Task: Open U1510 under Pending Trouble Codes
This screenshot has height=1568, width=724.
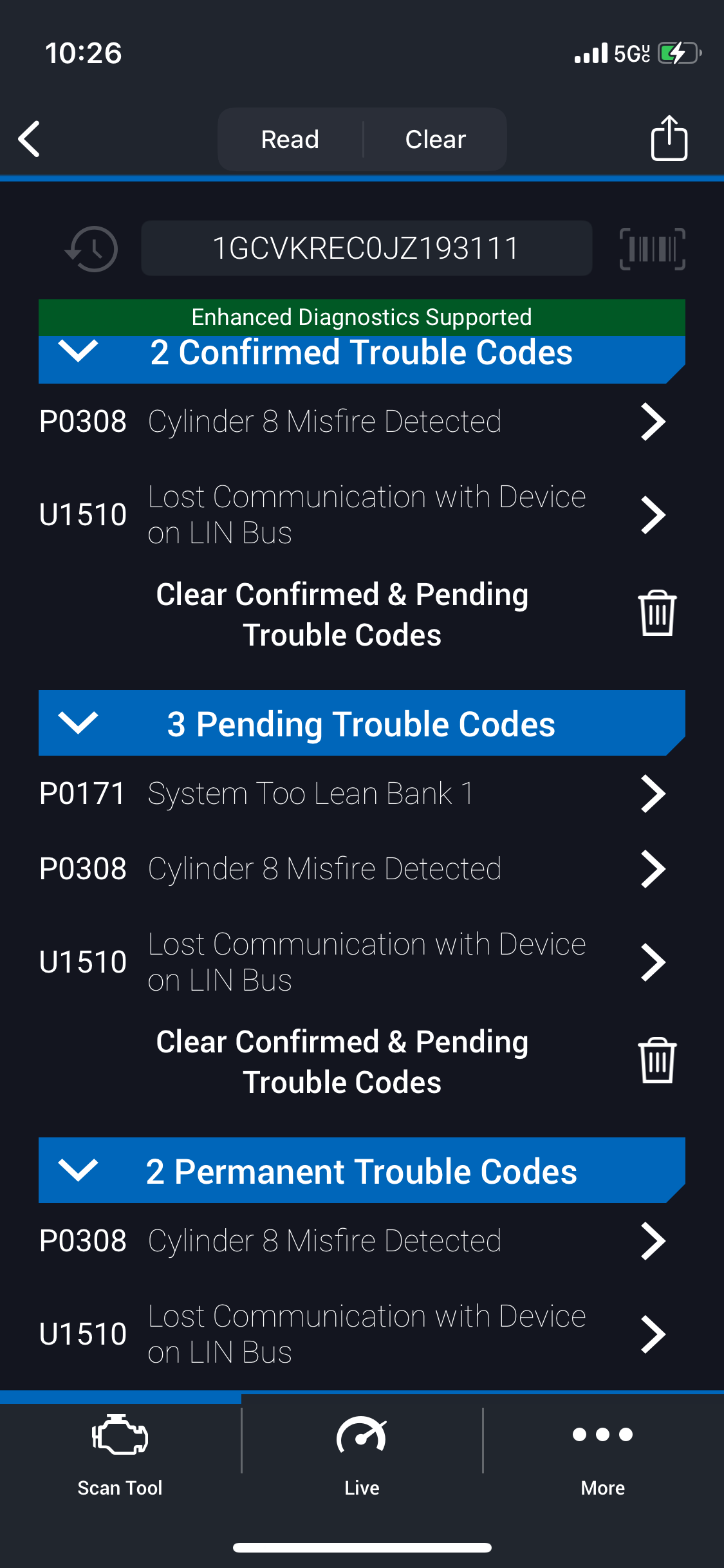Action: pos(351,962)
